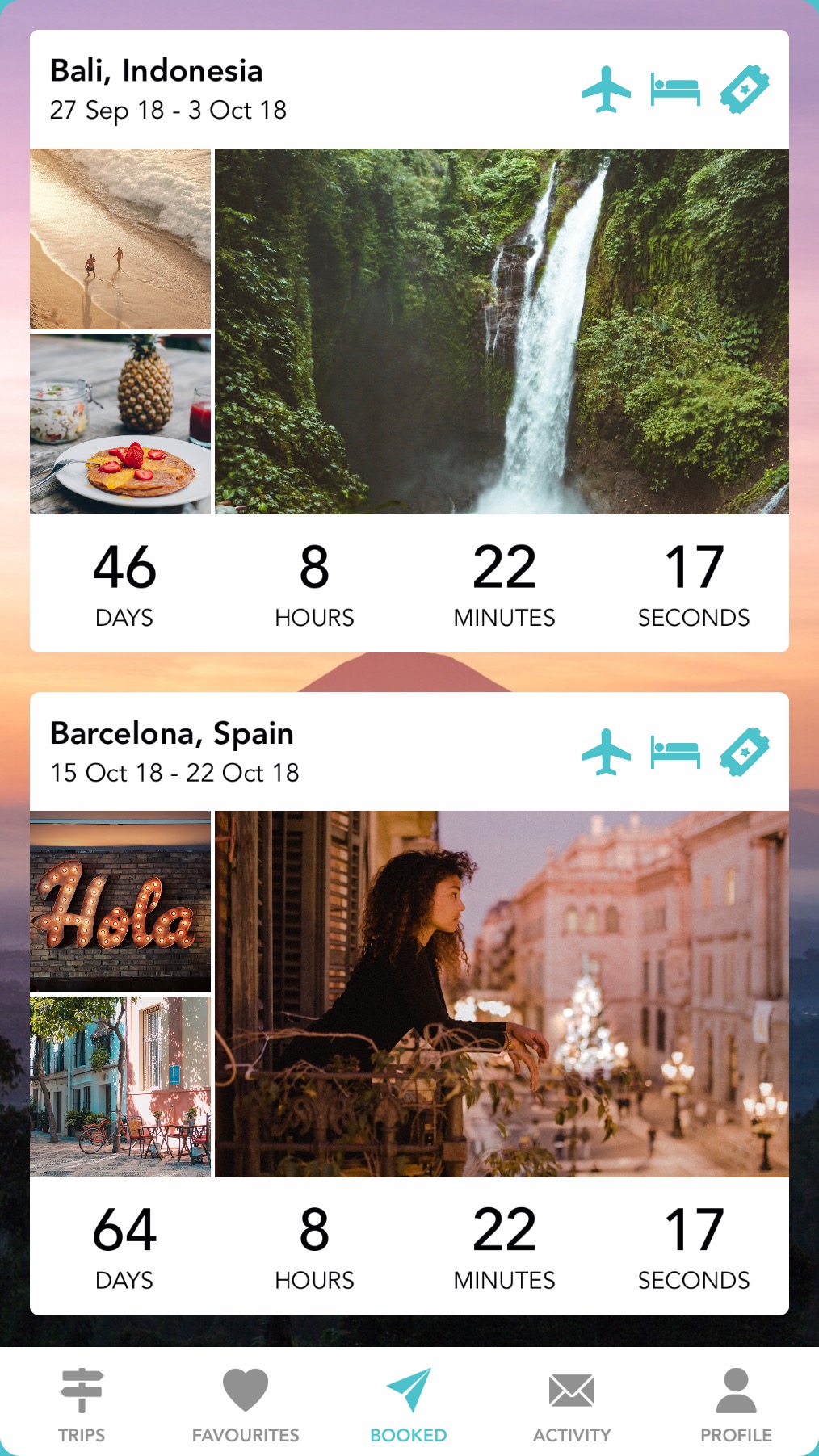Open the Bali waterfall photo
The image size is (819, 1456).
[502, 331]
